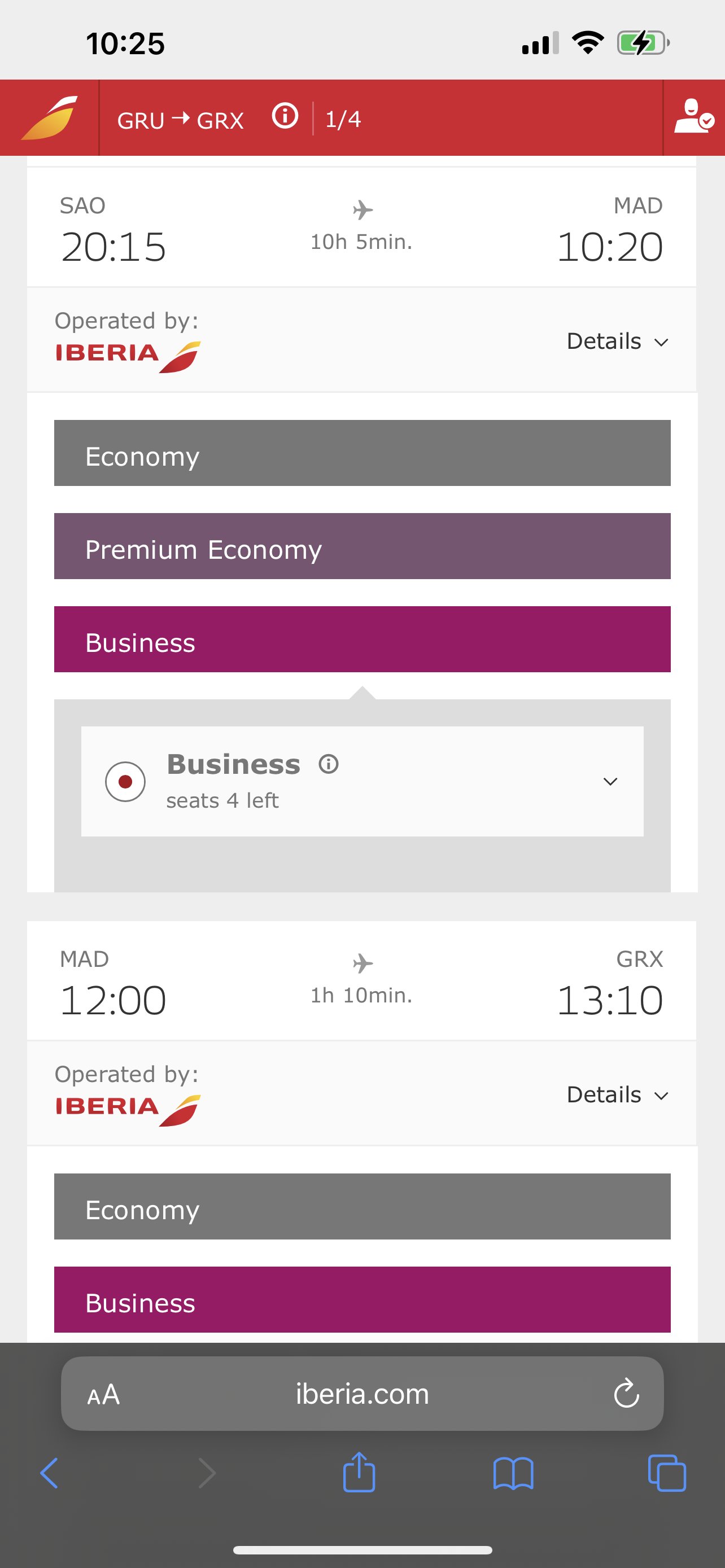Expand Details for the MAD to GRX flight

point(618,1095)
